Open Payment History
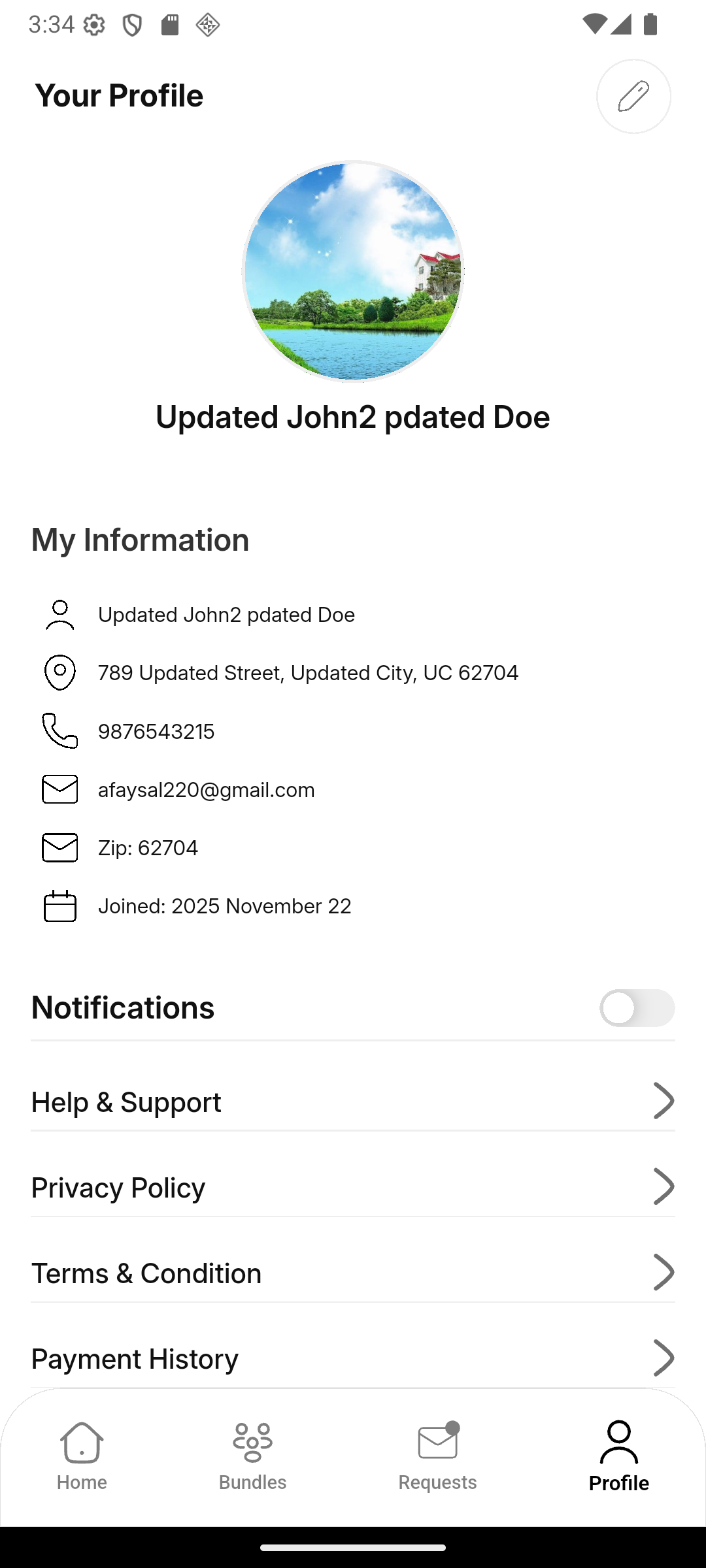This screenshot has width=706, height=1568. [x=353, y=1359]
